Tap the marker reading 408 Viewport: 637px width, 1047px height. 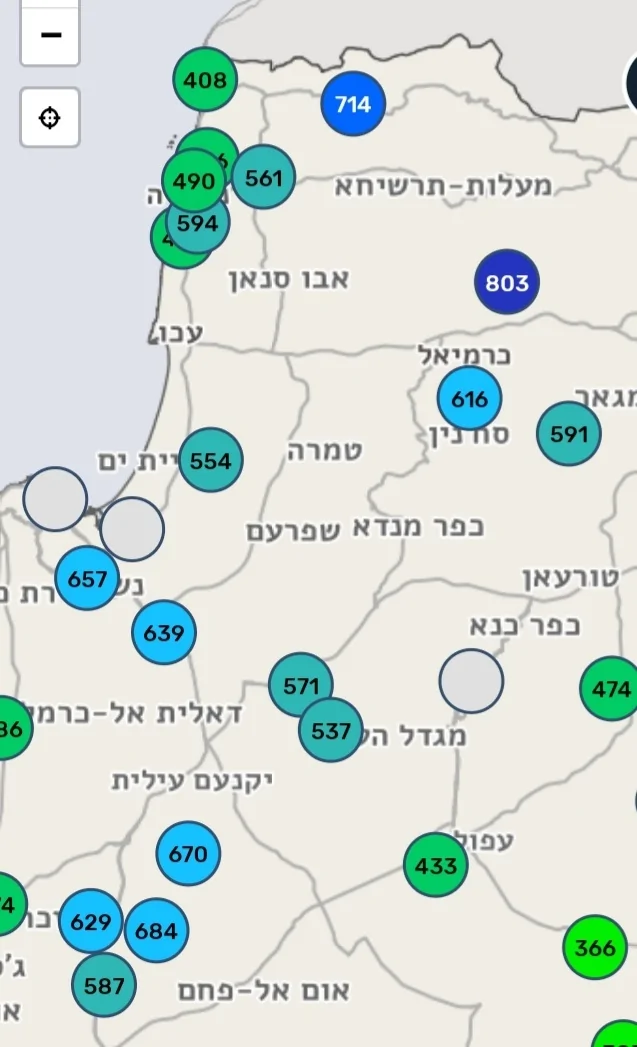pos(205,78)
